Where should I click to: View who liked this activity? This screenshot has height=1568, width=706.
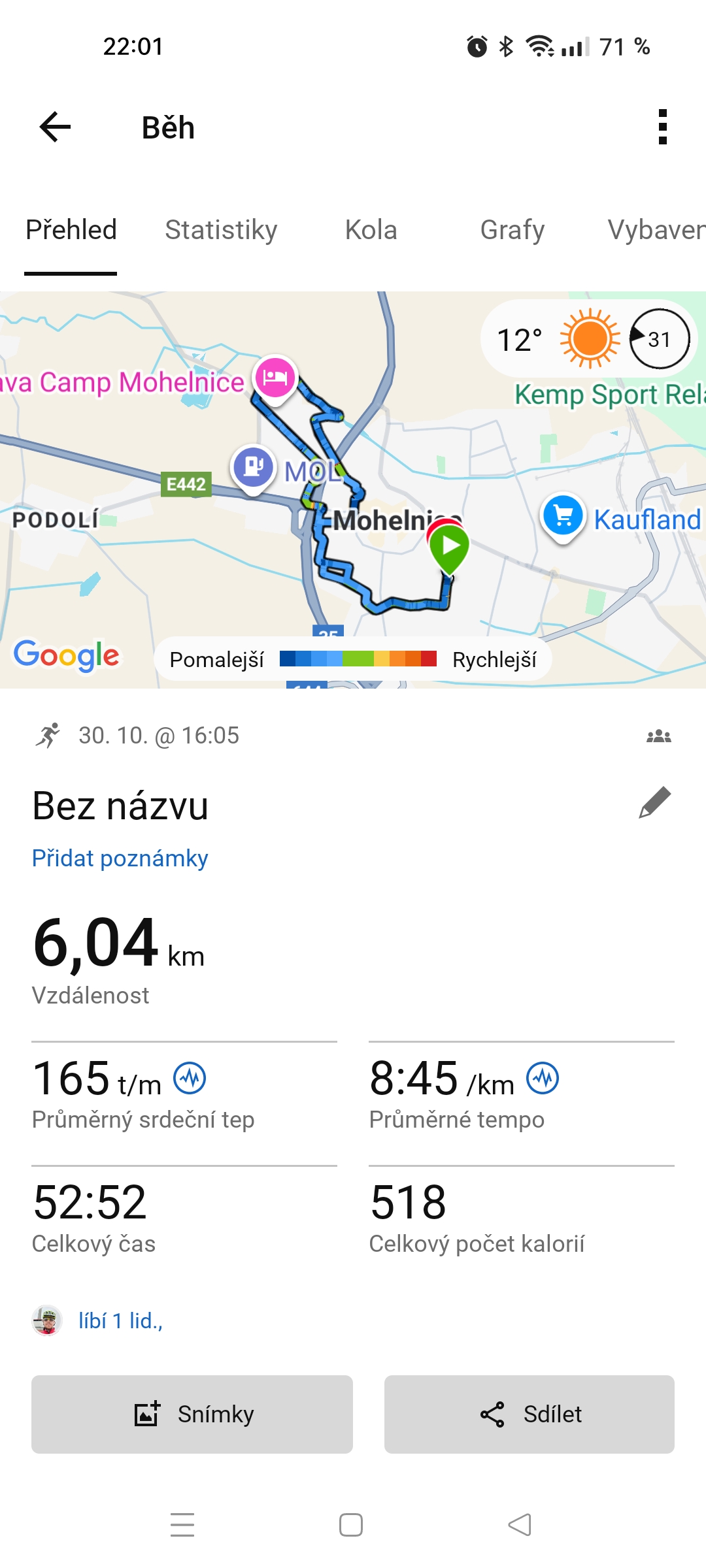[x=120, y=1320]
